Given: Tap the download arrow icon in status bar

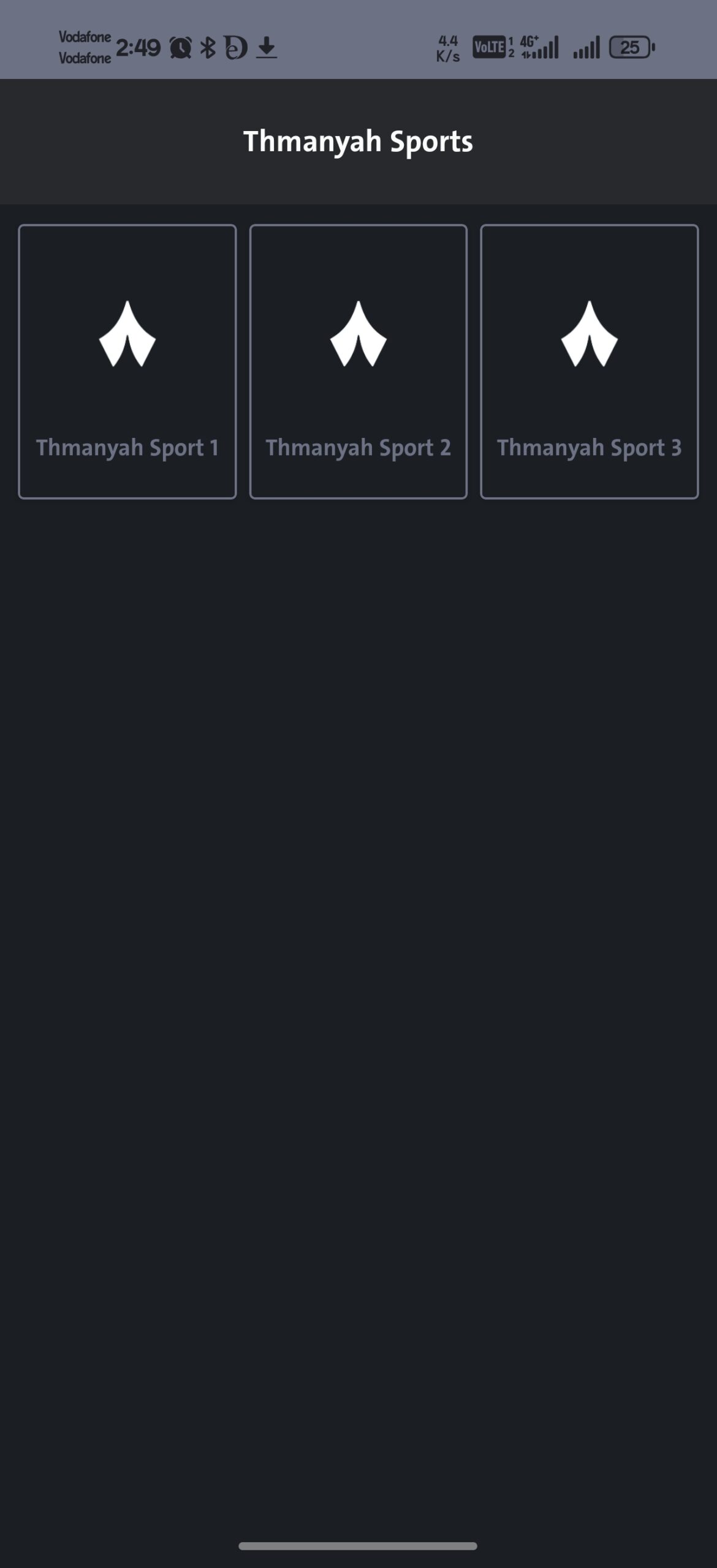Looking at the screenshot, I should tap(267, 47).
